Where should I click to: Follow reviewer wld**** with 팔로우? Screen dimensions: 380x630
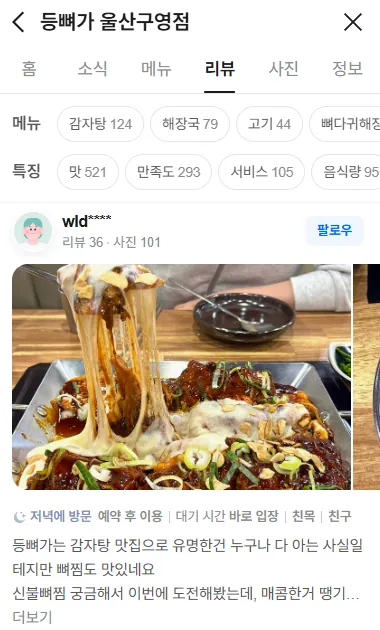click(335, 230)
